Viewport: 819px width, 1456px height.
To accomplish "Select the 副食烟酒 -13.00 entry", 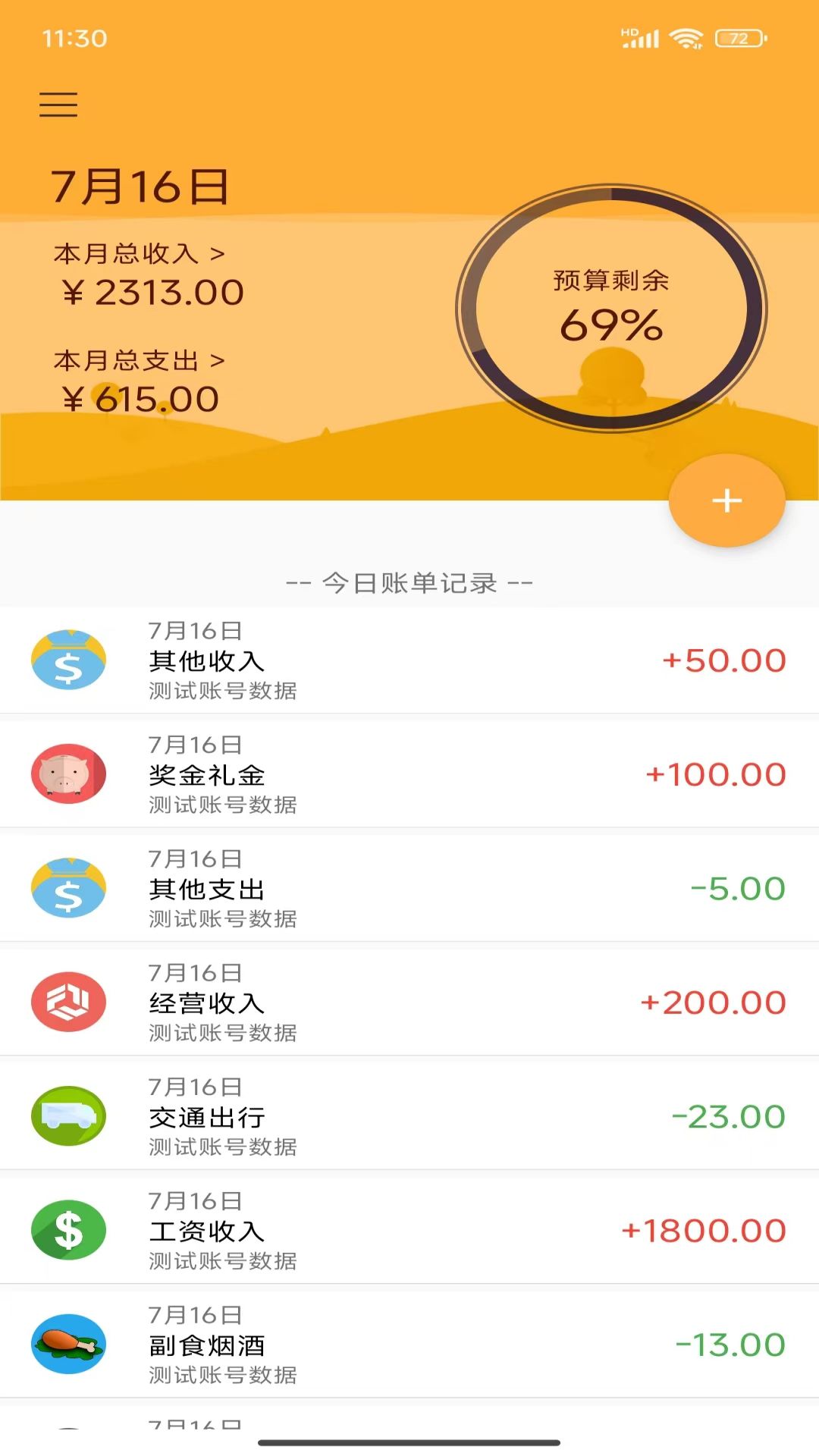I will tap(409, 1345).
